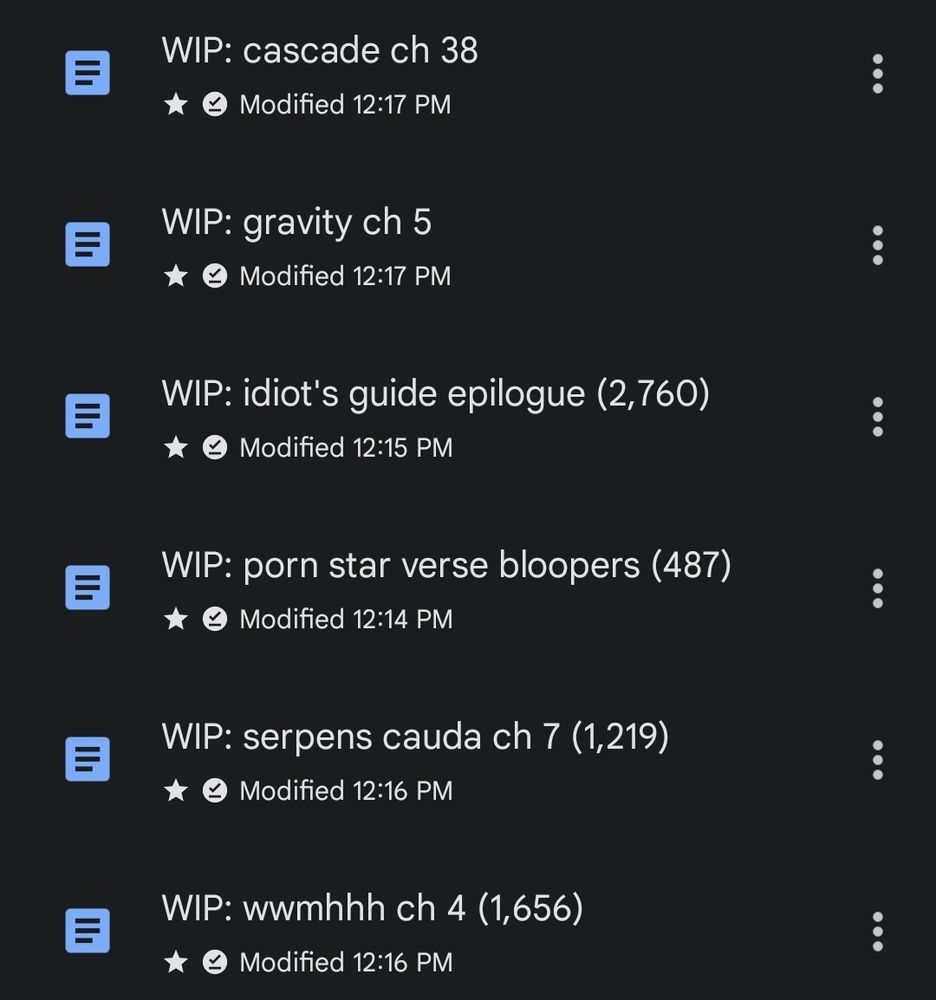This screenshot has width=936, height=1000.
Task: Open the WIP: gravity ch 5 document
Action: point(297,223)
